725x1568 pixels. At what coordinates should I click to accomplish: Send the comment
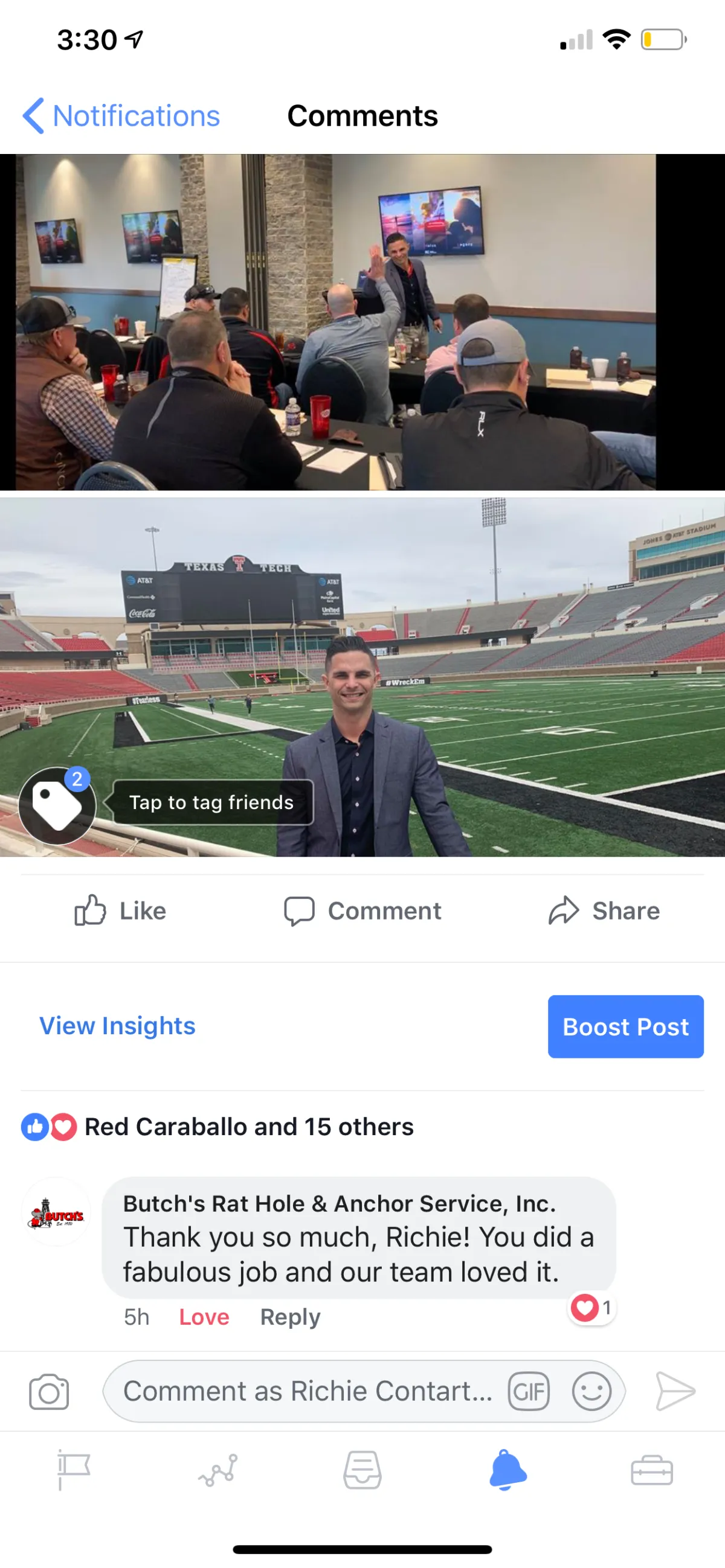coord(675,1392)
